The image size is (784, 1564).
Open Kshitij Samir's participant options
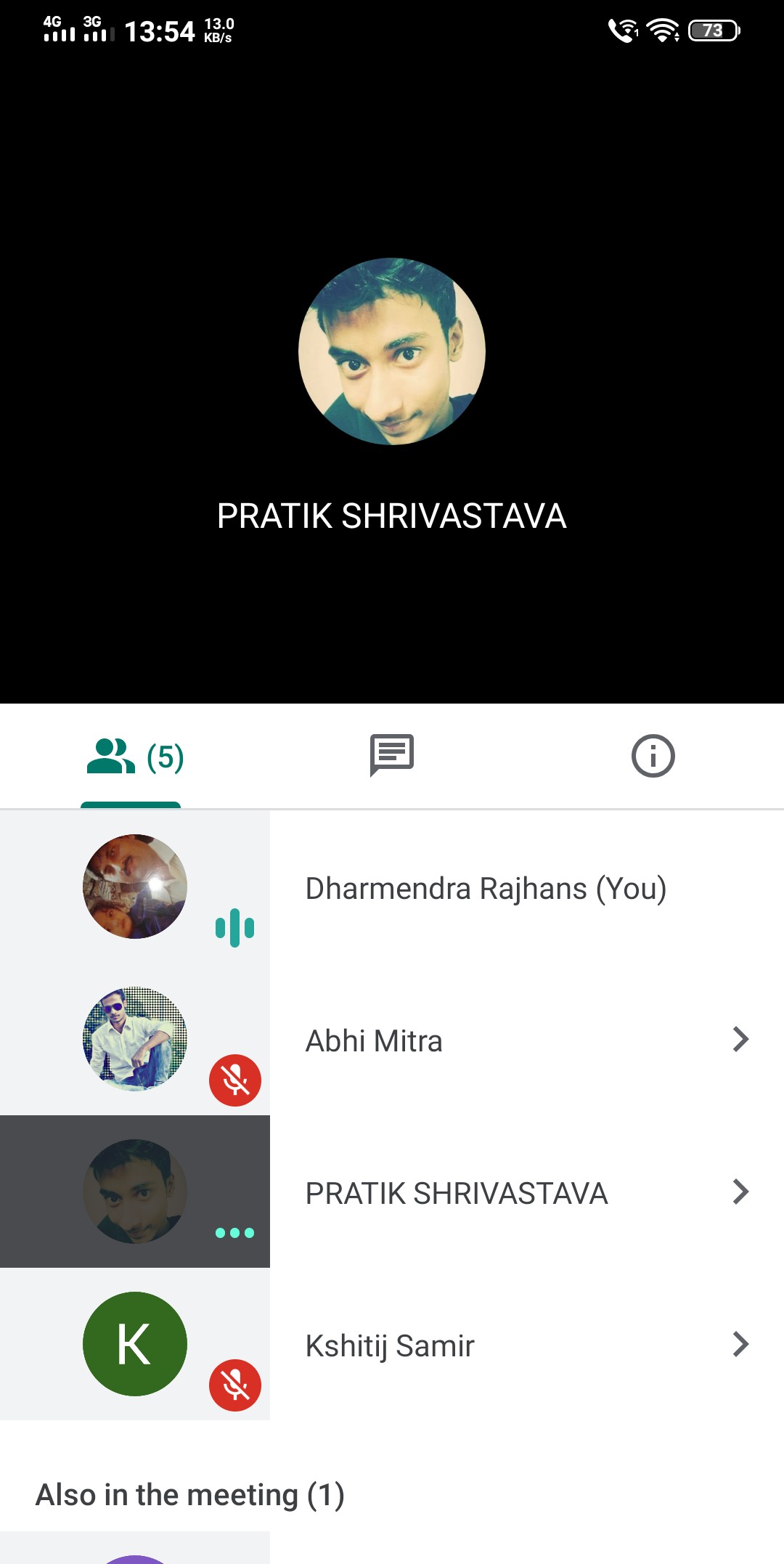(740, 1345)
